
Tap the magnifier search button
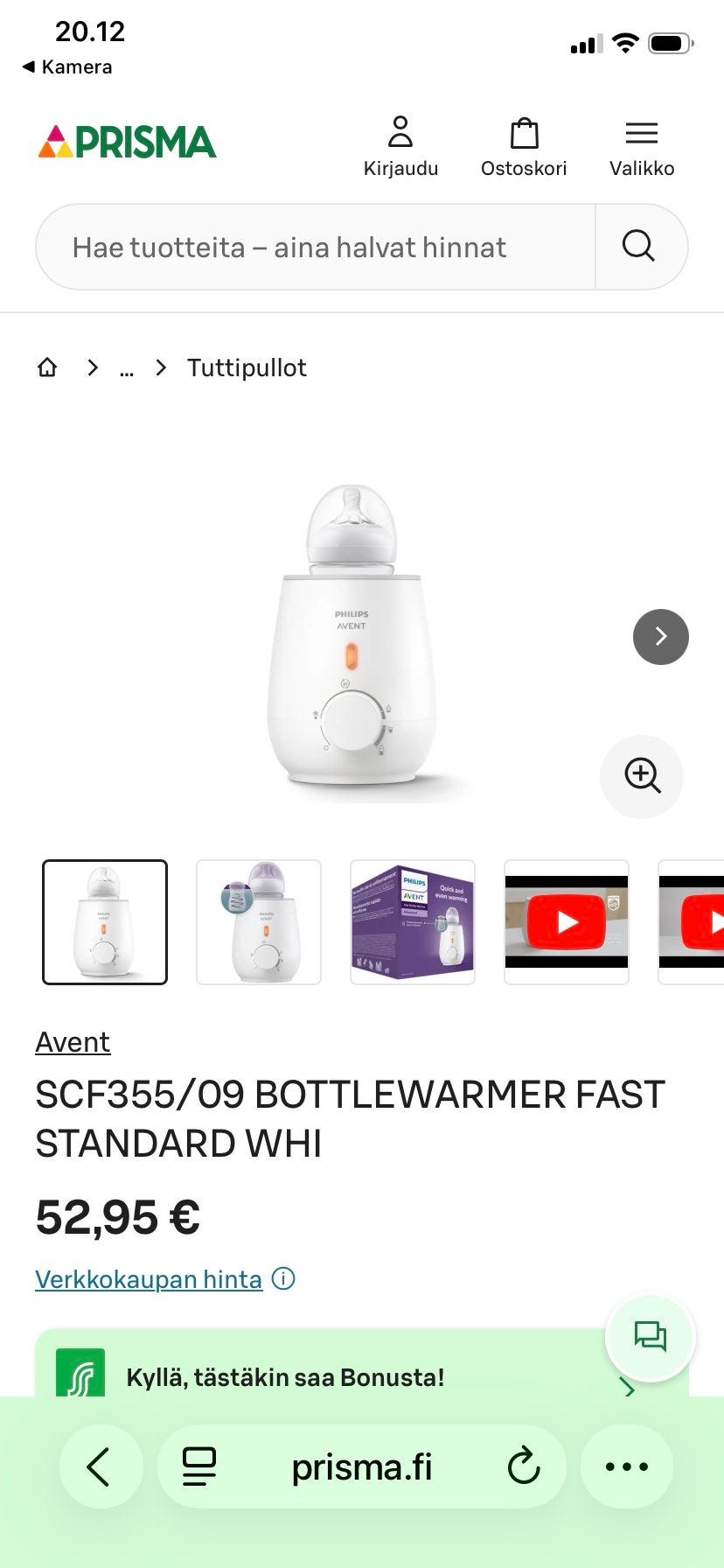[x=639, y=247]
